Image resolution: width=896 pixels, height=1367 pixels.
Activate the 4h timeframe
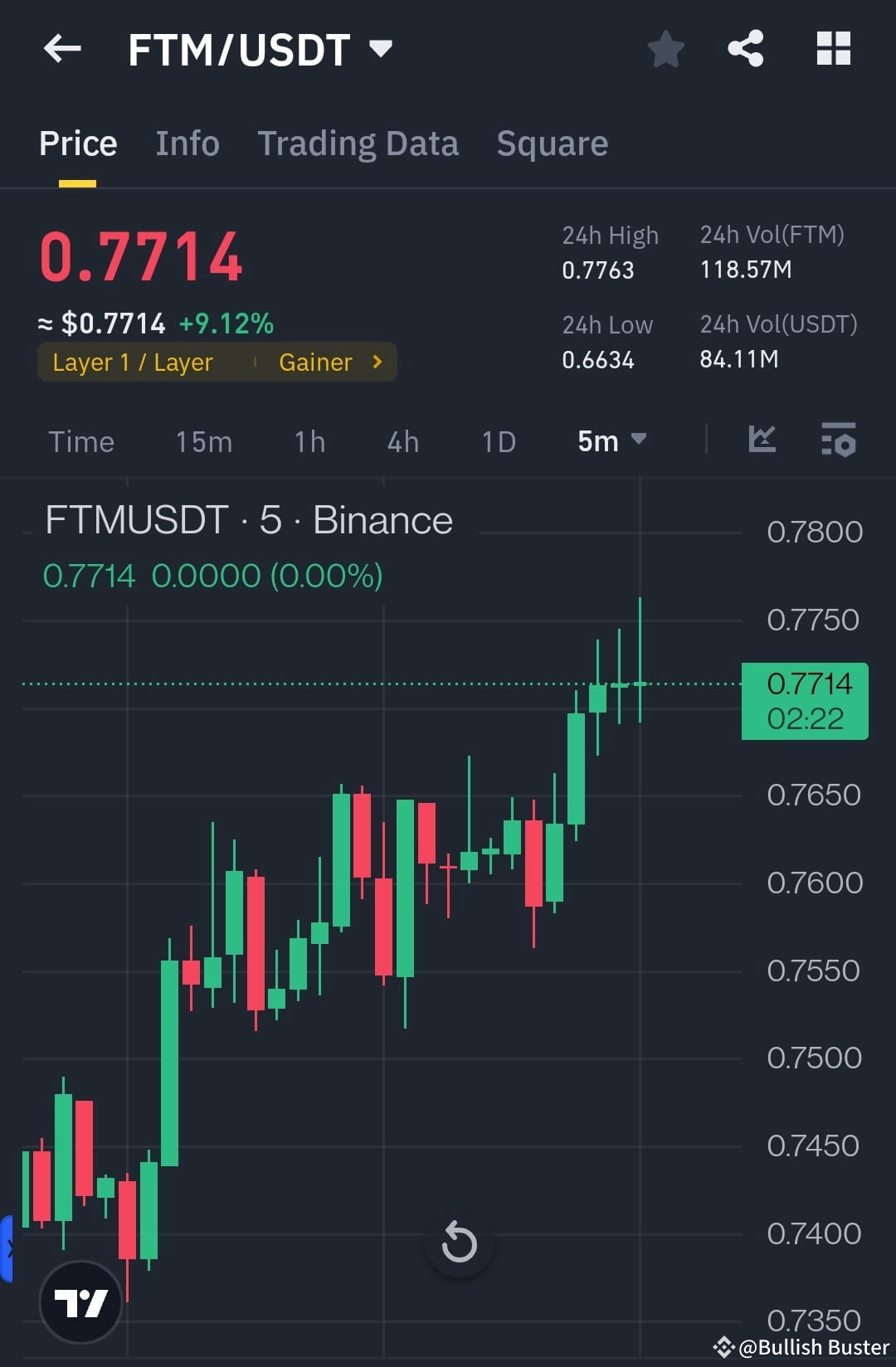402,441
